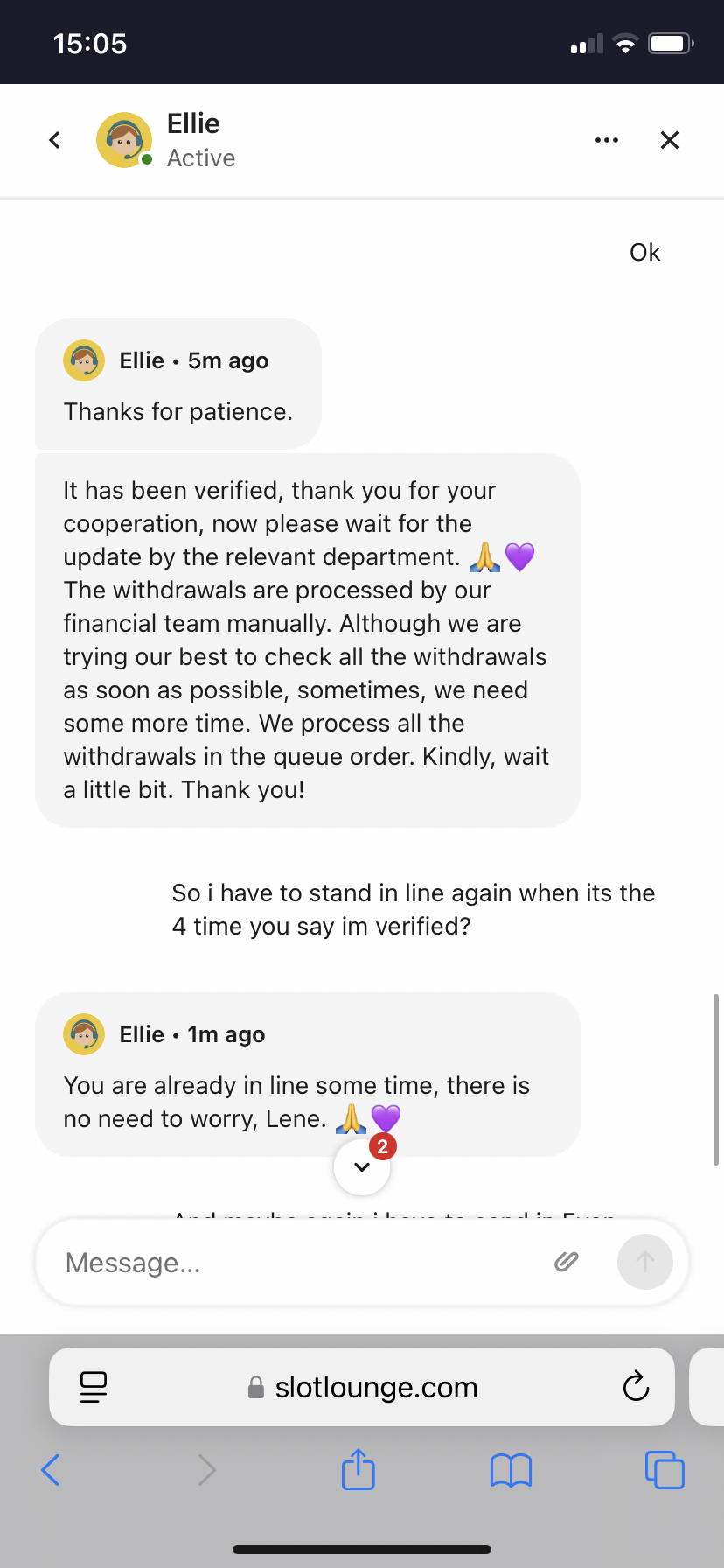Open Safari bookmarks
The height and width of the screenshot is (1568, 724).
(512, 1470)
